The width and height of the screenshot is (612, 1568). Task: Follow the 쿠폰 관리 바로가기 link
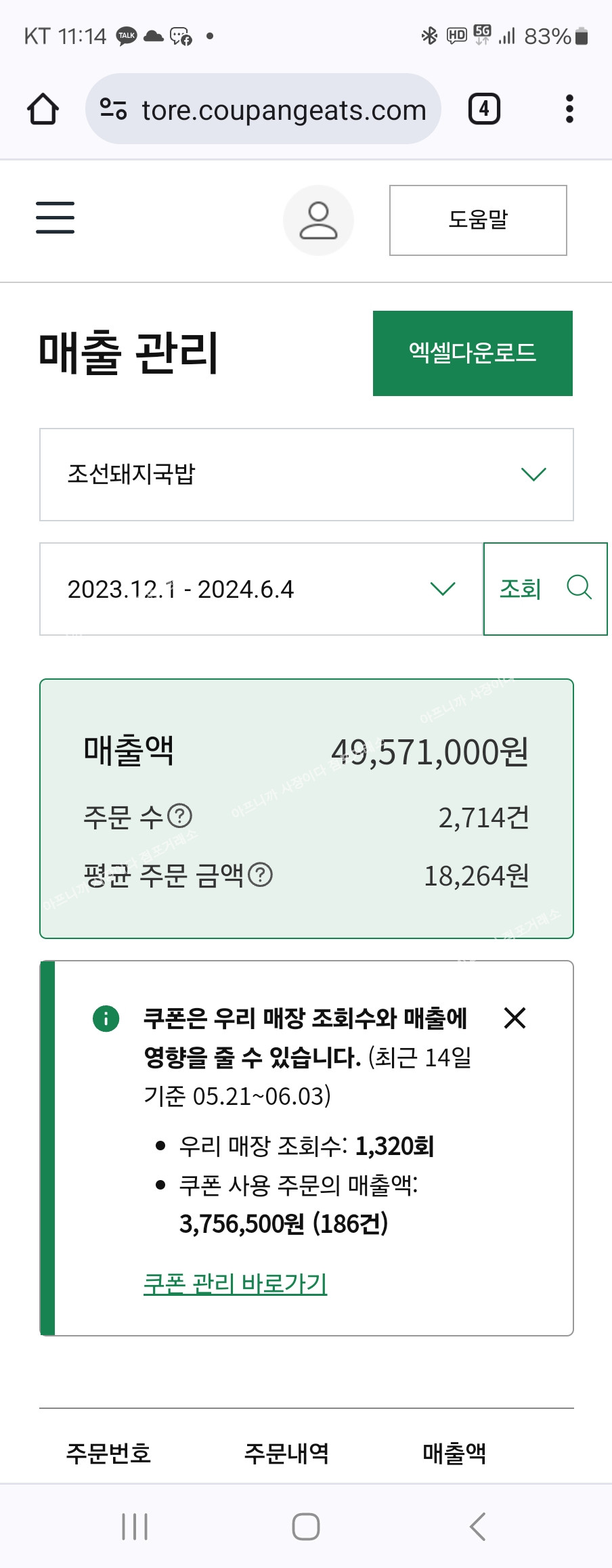click(x=235, y=1283)
